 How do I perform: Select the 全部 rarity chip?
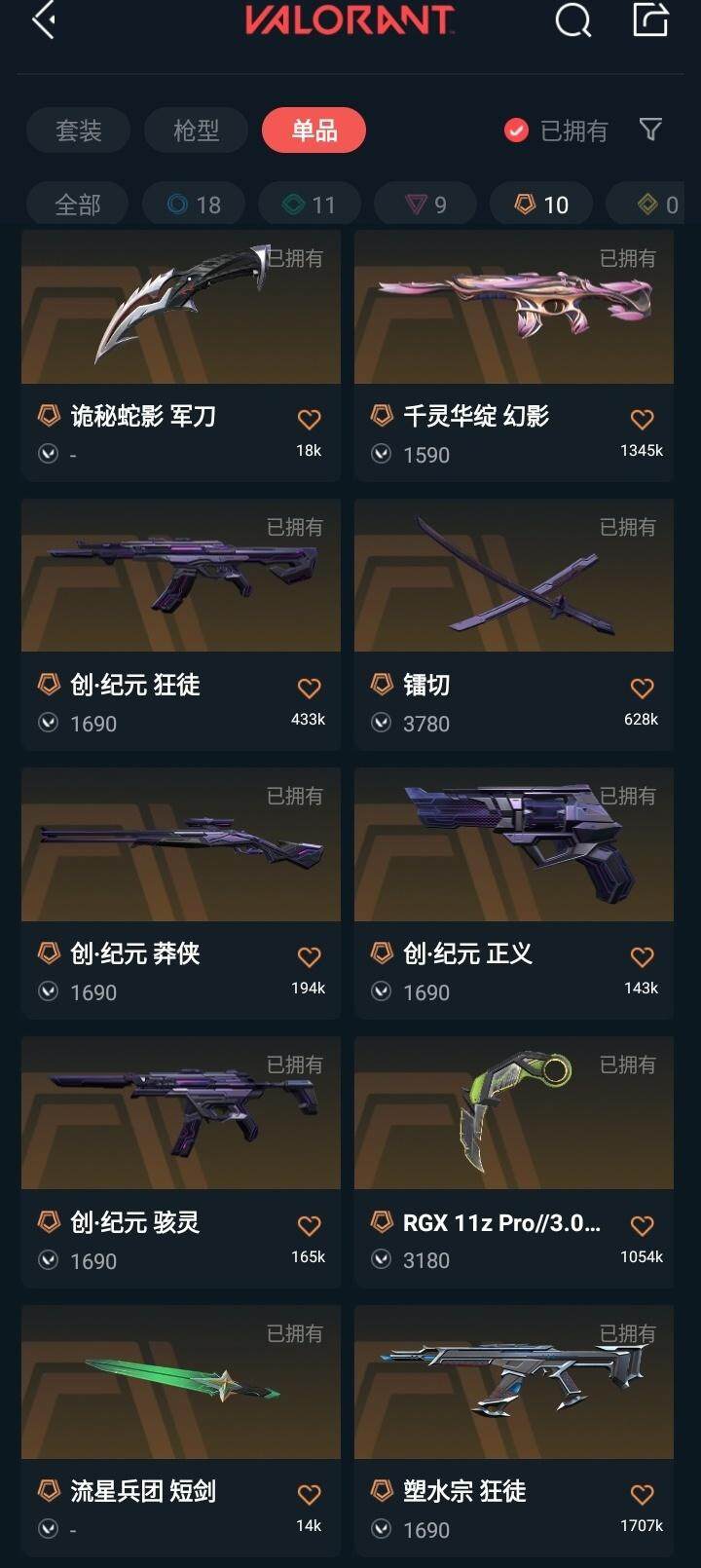[78, 205]
